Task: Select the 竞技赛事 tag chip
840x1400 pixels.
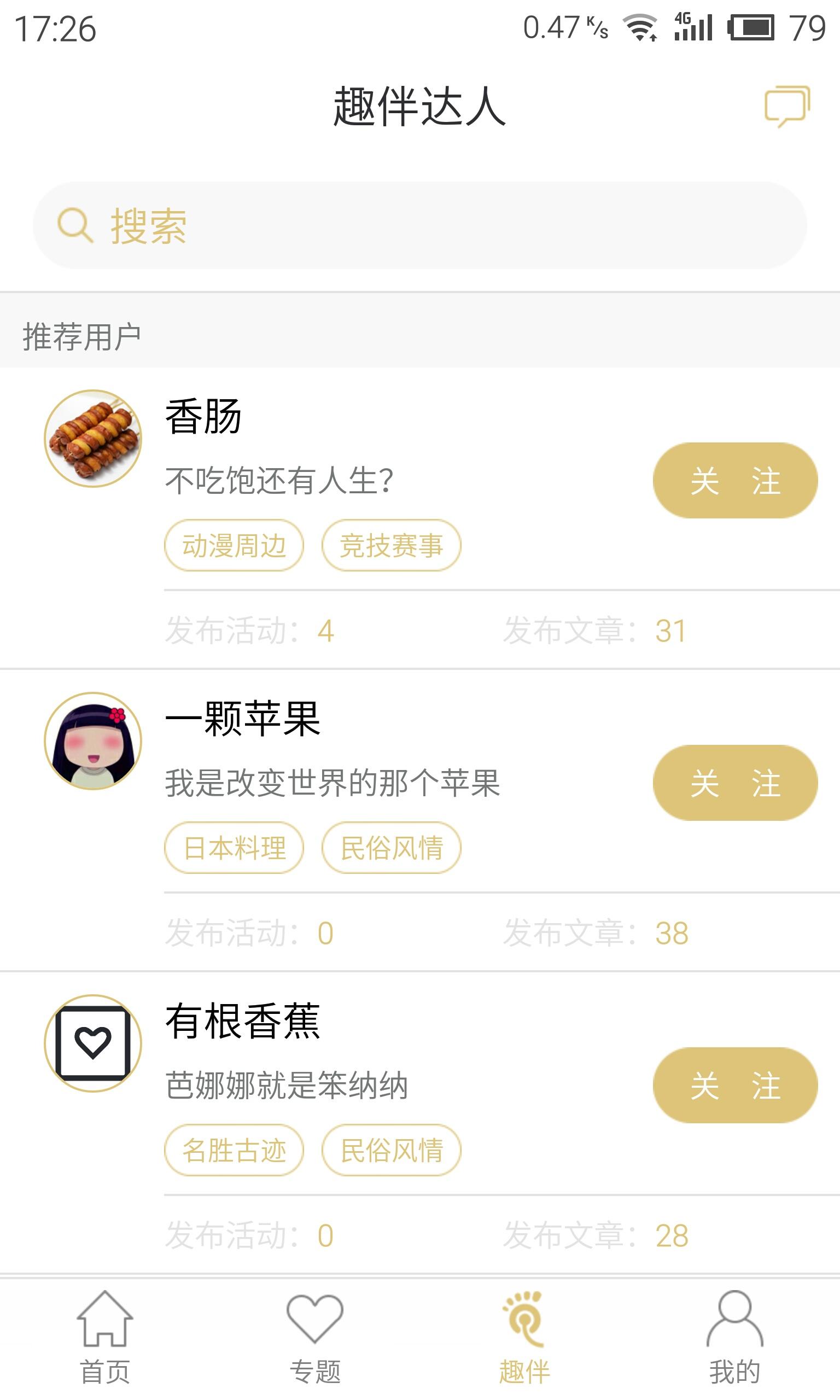Action: 391,546
